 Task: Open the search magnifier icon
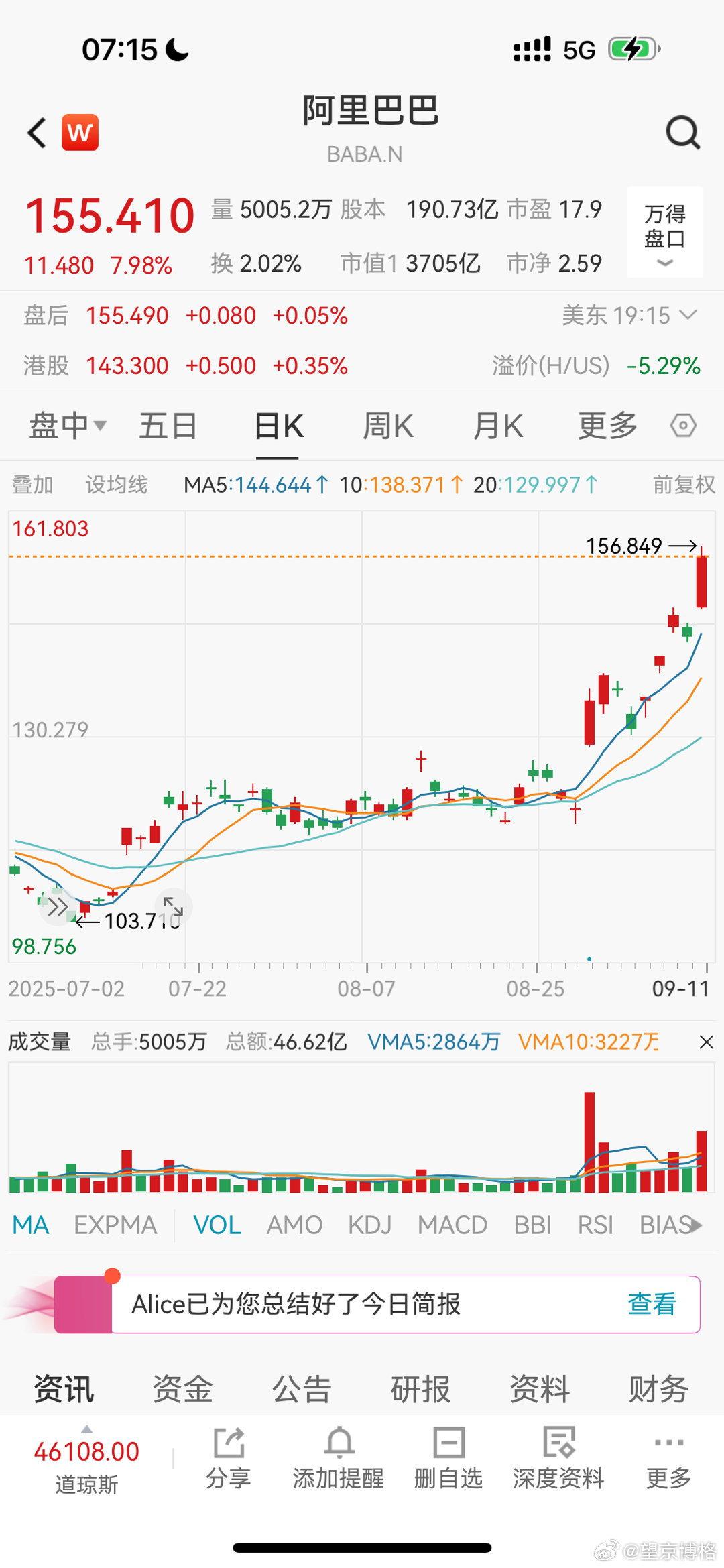(682, 133)
